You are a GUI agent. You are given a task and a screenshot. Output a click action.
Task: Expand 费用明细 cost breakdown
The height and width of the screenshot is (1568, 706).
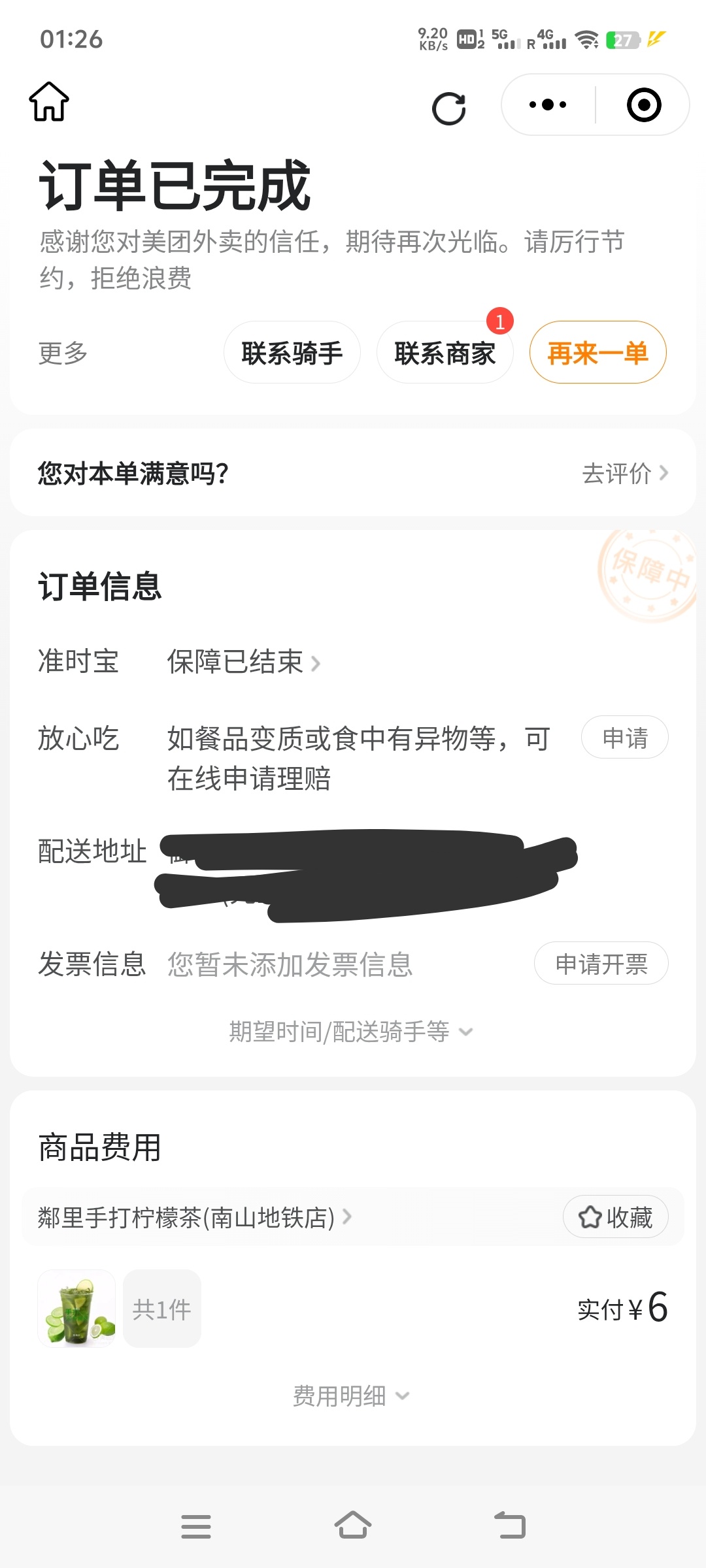tap(350, 1396)
